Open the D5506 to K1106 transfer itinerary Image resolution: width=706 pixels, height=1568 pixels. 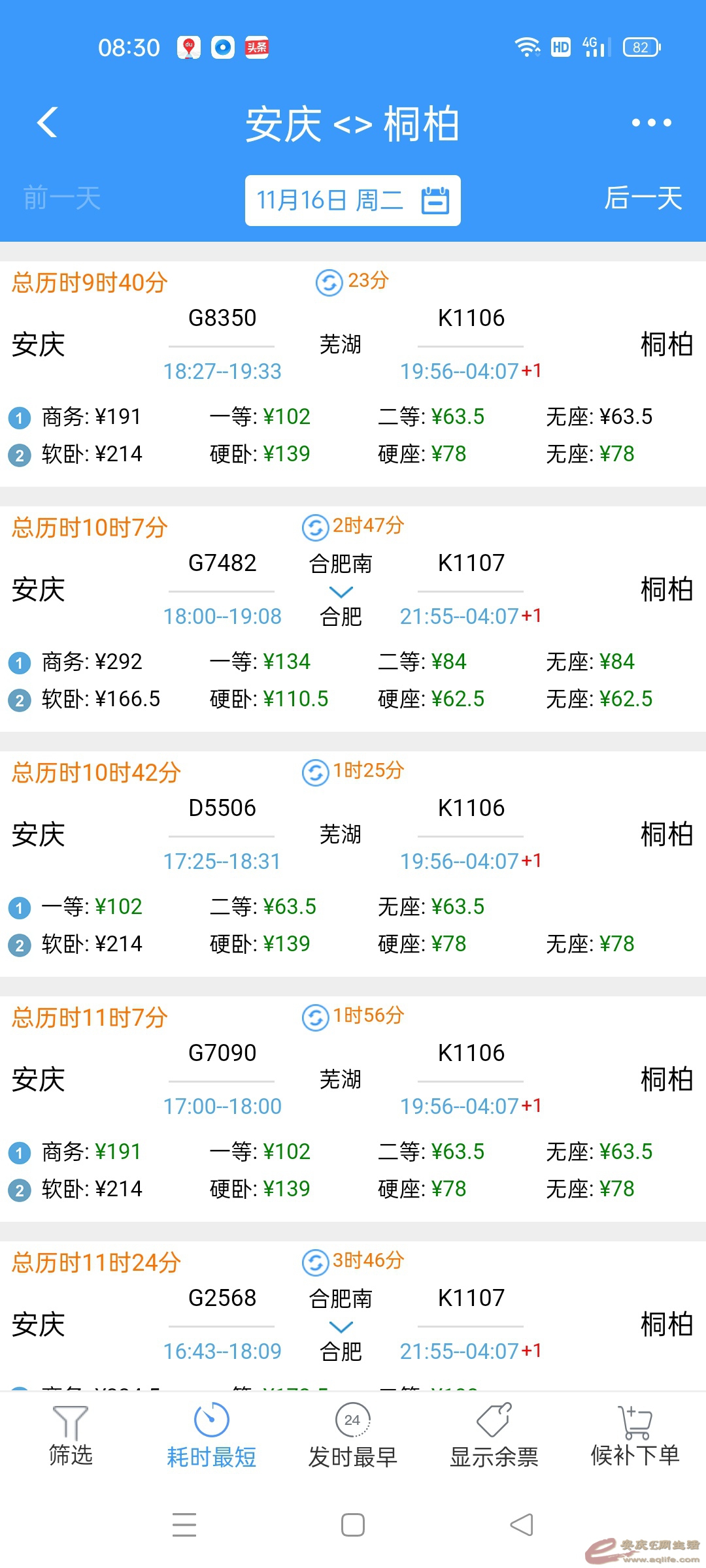click(353, 834)
